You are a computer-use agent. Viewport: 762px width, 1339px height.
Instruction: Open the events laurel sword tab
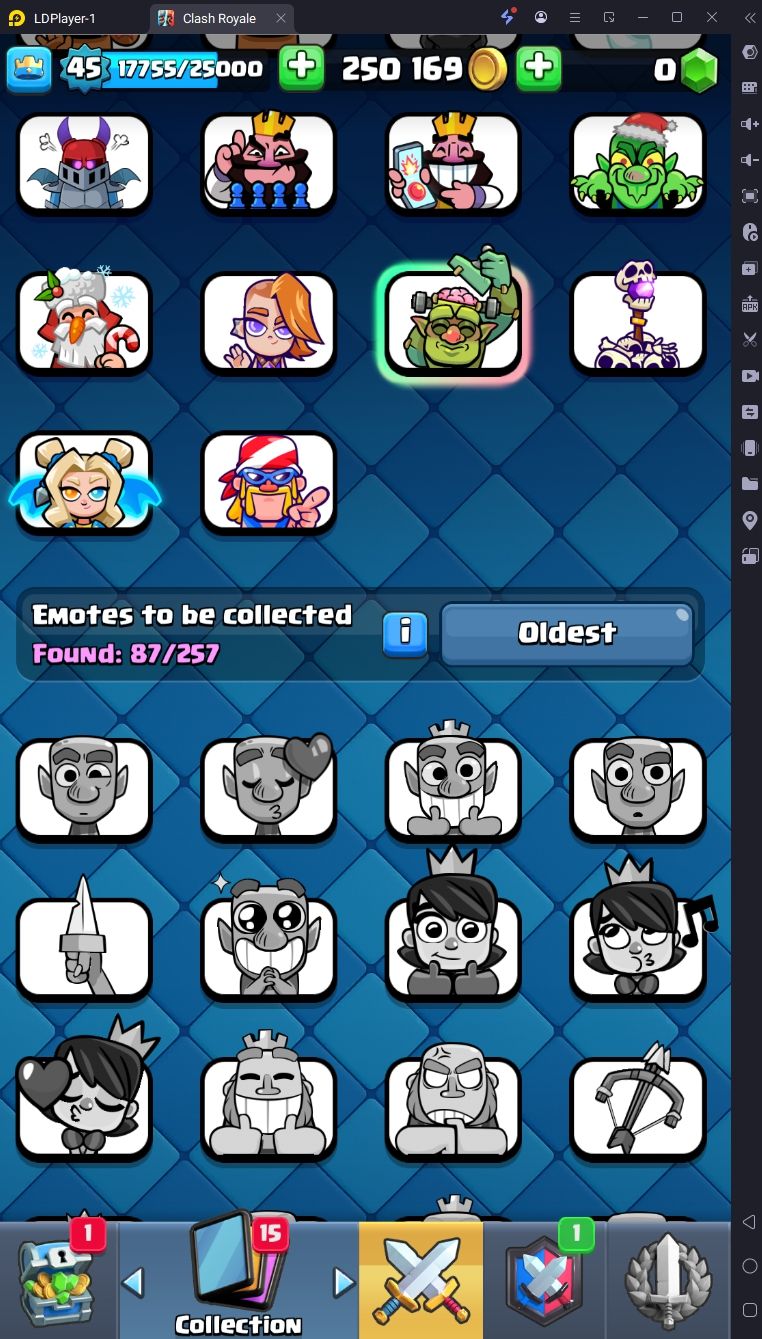click(x=668, y=1280)
